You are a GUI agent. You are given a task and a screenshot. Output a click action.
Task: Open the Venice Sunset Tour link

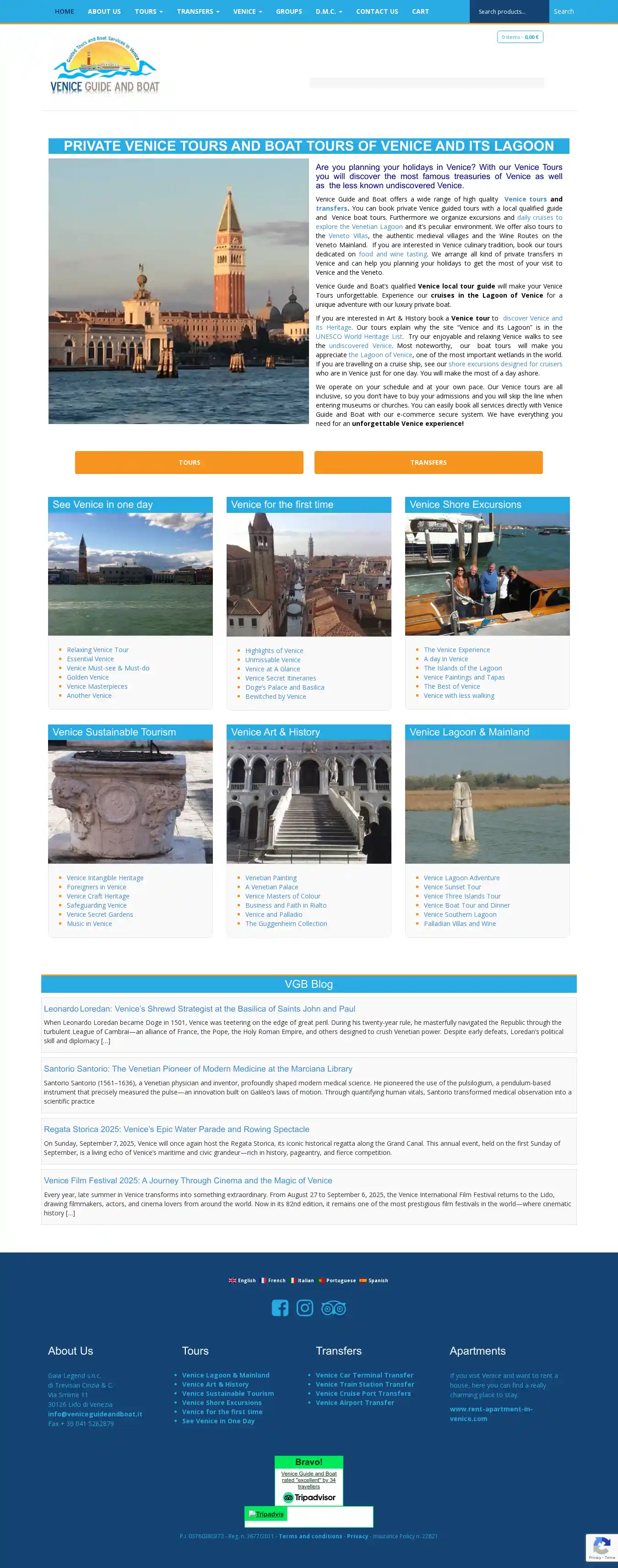point(452,887)
